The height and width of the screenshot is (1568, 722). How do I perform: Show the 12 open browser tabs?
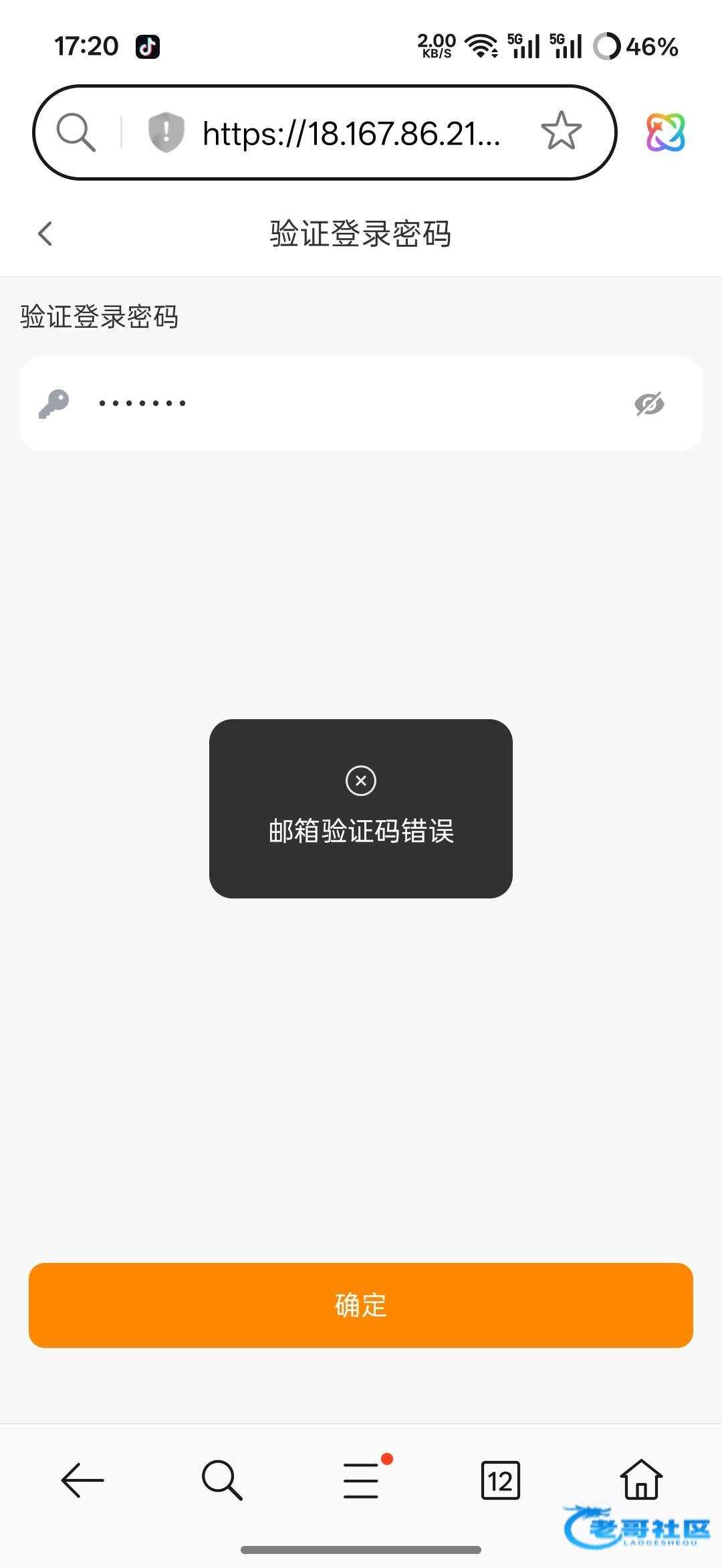coord(501,1480)
